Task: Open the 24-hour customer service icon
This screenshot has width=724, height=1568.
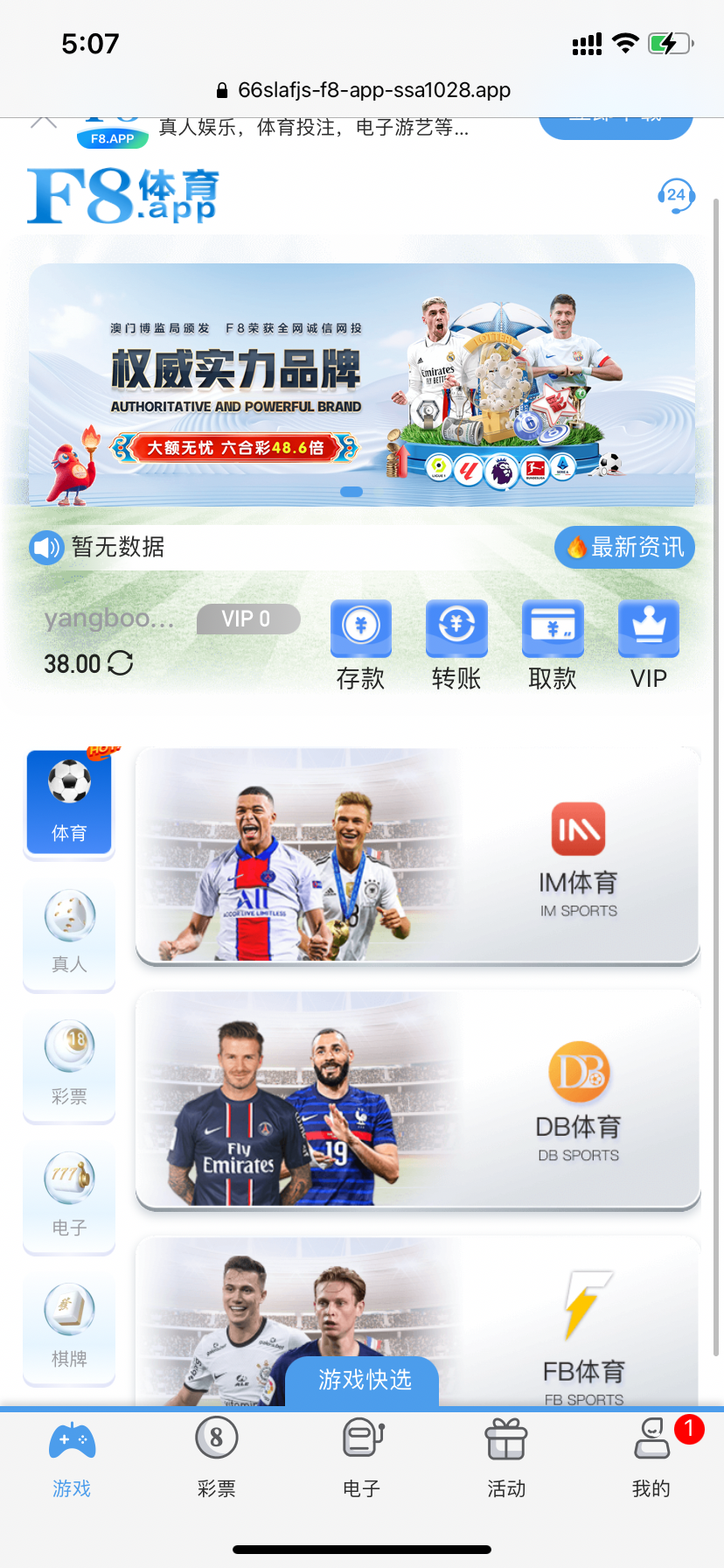Action: (676, 196)
